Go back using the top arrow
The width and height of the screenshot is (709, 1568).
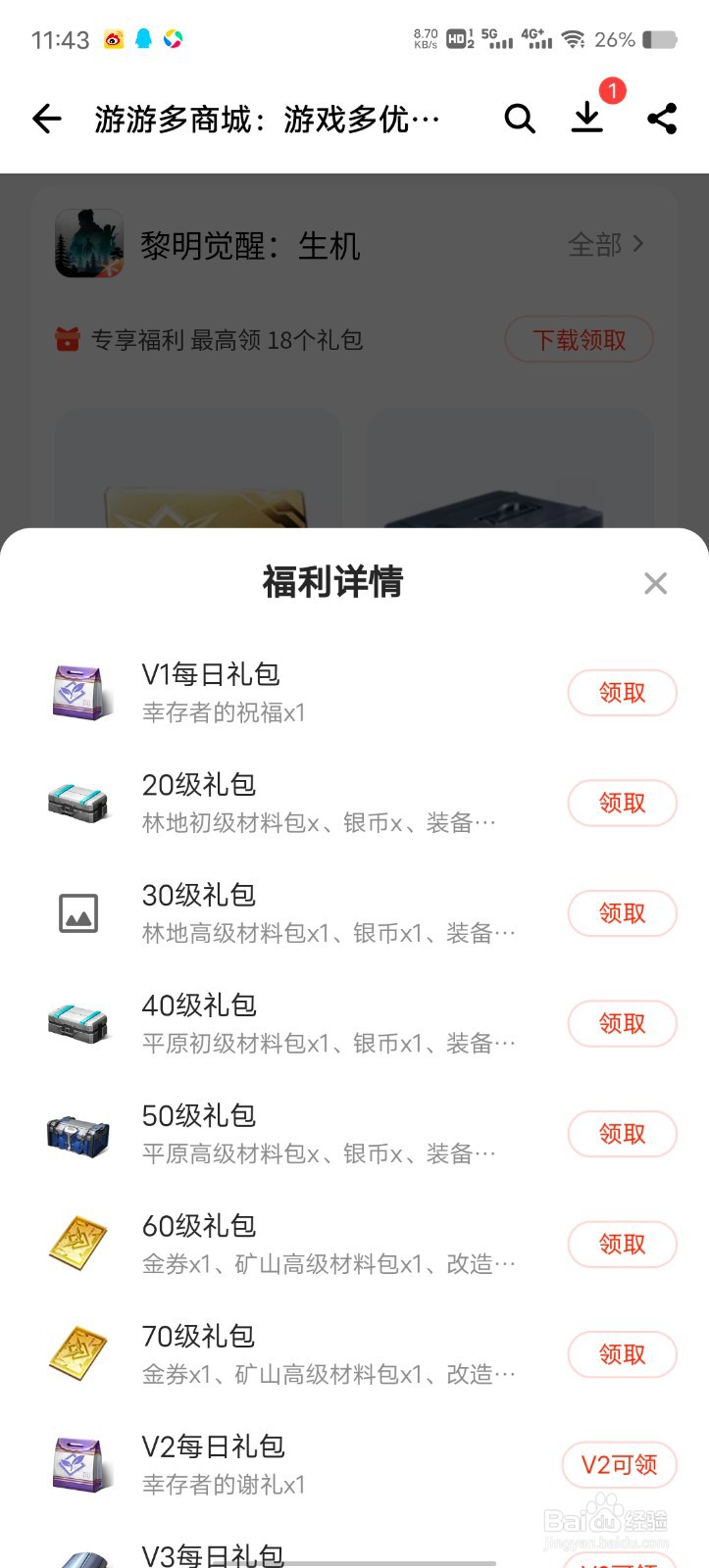pos(47,120)
